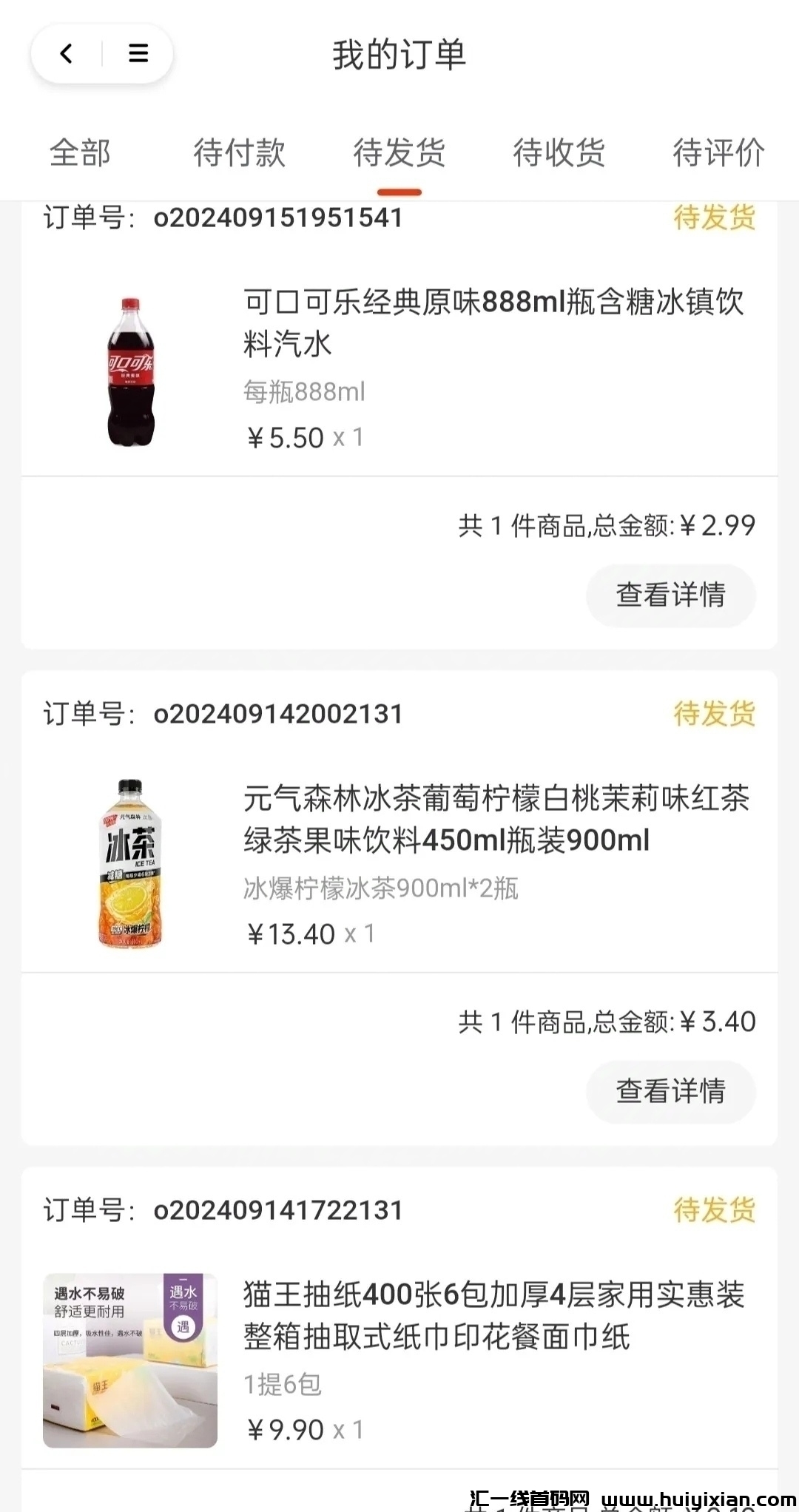
Task: Open the hamburger menu icon
Action: (x=138, y=53)
